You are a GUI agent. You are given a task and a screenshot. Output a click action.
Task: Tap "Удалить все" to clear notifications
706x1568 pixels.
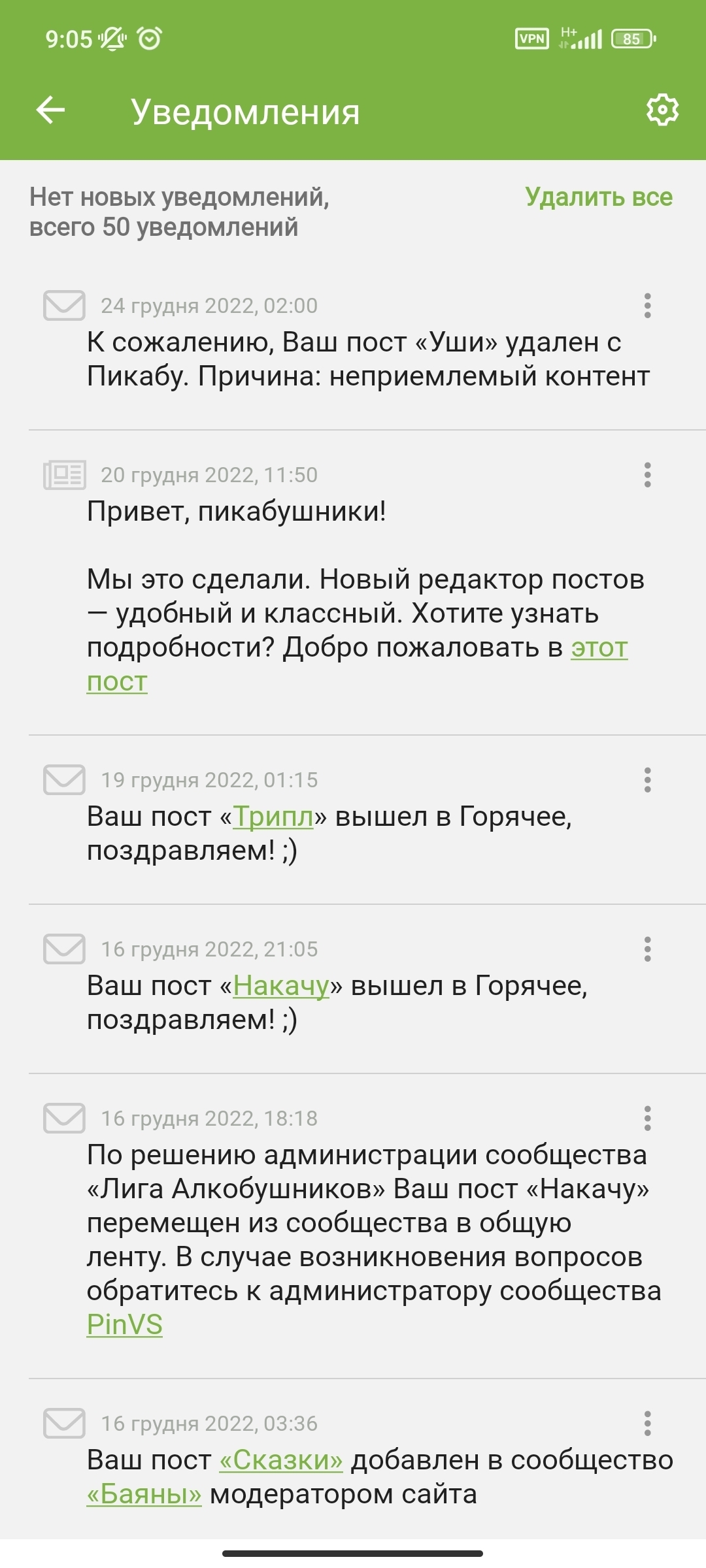click(x=598, y=197)
